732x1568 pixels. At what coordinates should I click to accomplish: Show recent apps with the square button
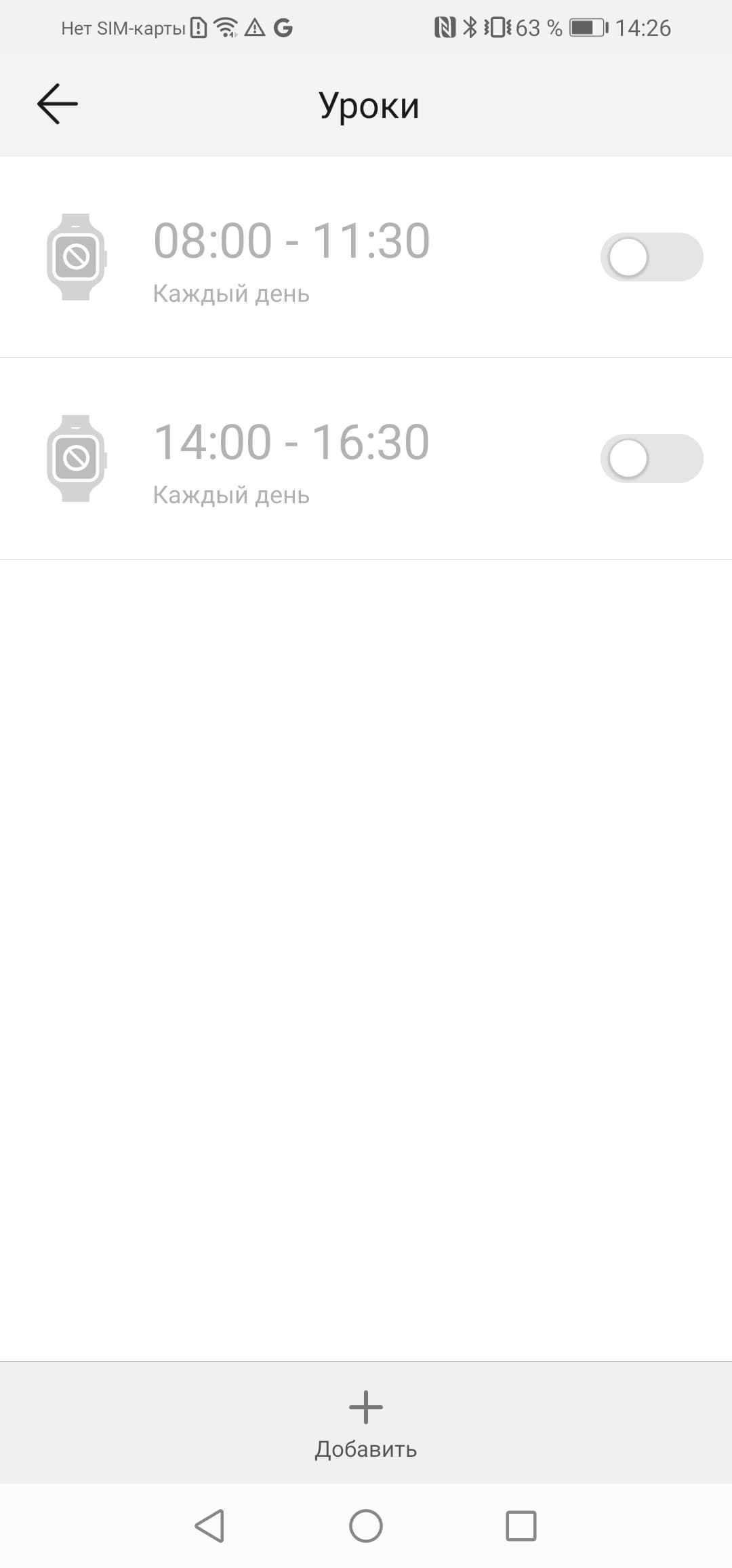pyautogui.click(x=521, y=1526)
